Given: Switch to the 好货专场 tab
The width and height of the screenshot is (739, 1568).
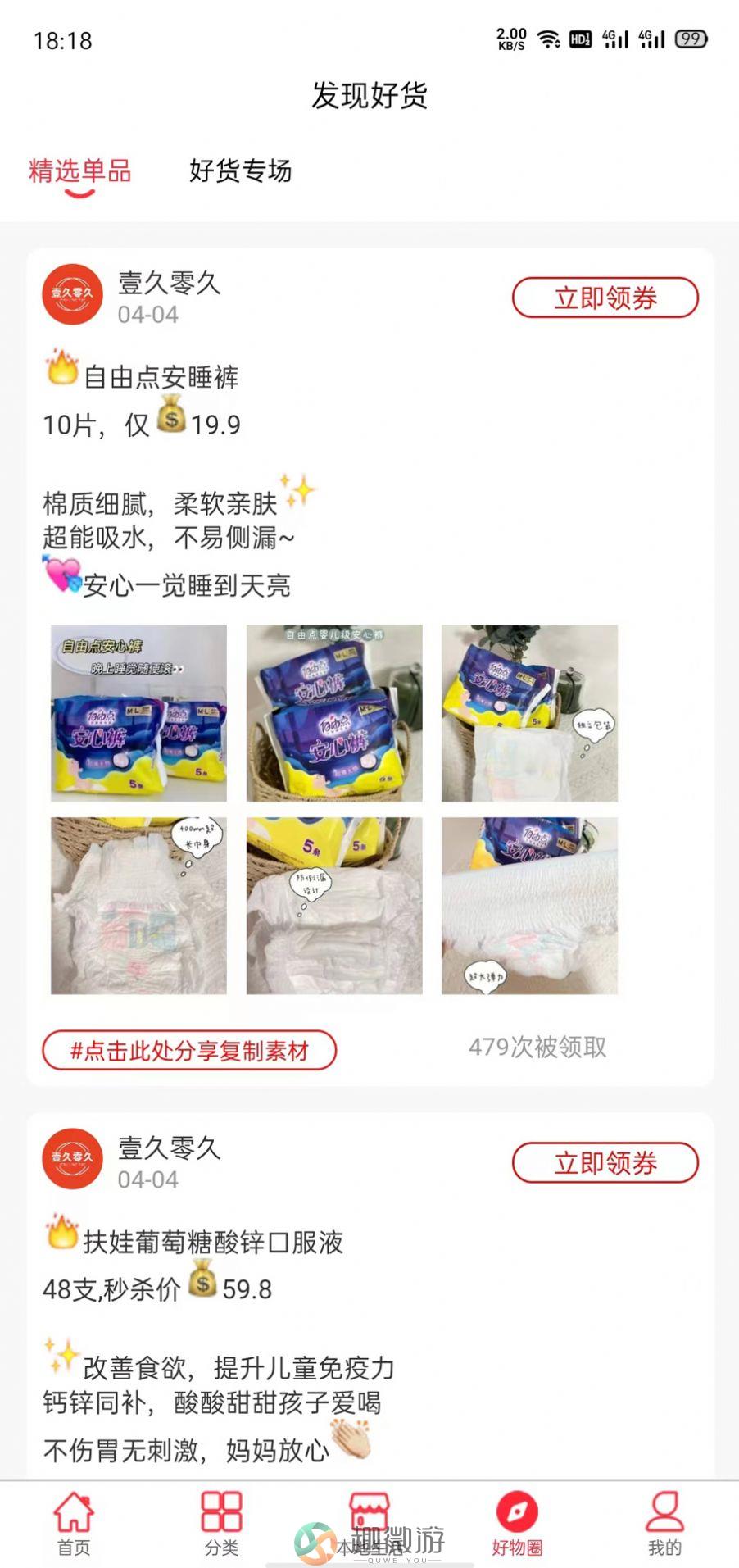Looking at the screenshot, I should coord(240,170).
